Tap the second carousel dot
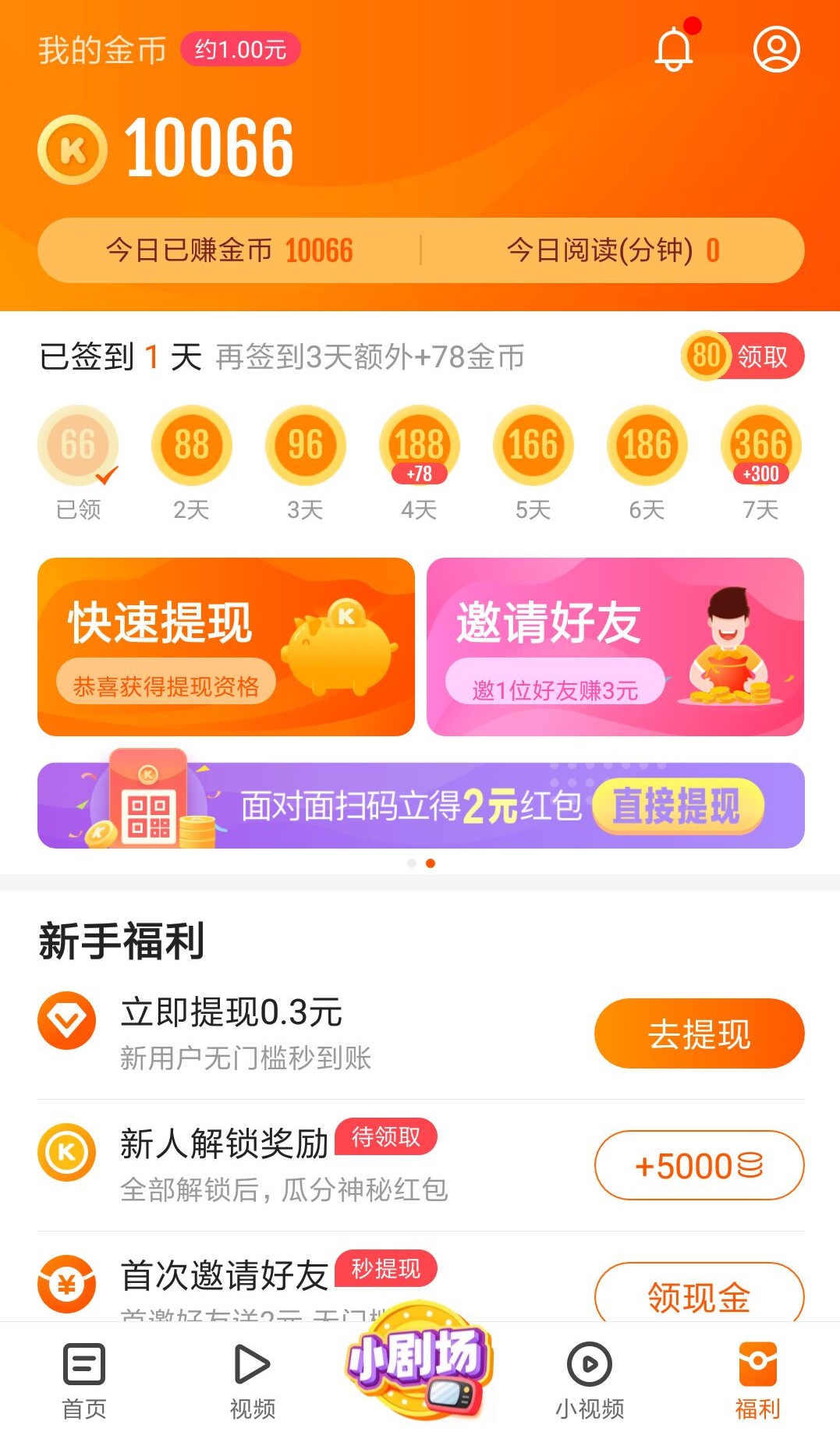 coord(430,863)
